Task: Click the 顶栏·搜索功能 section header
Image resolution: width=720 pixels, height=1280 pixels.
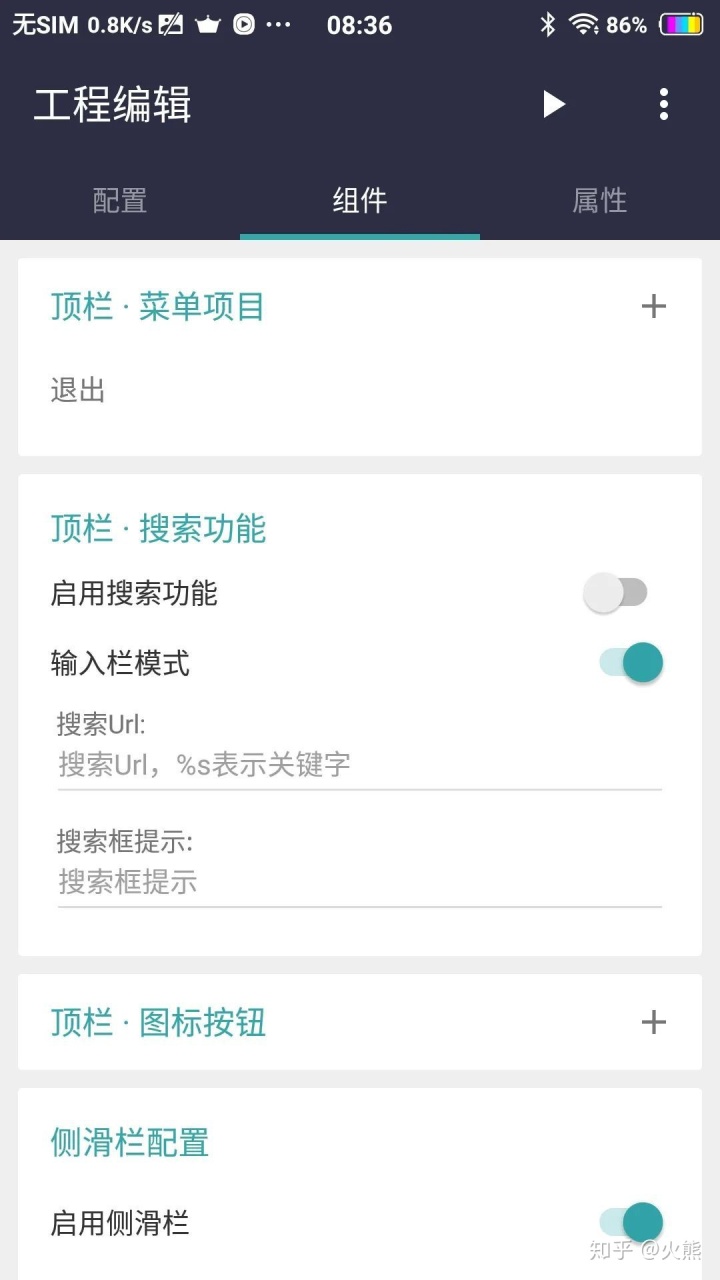Action: pos(158,529)
